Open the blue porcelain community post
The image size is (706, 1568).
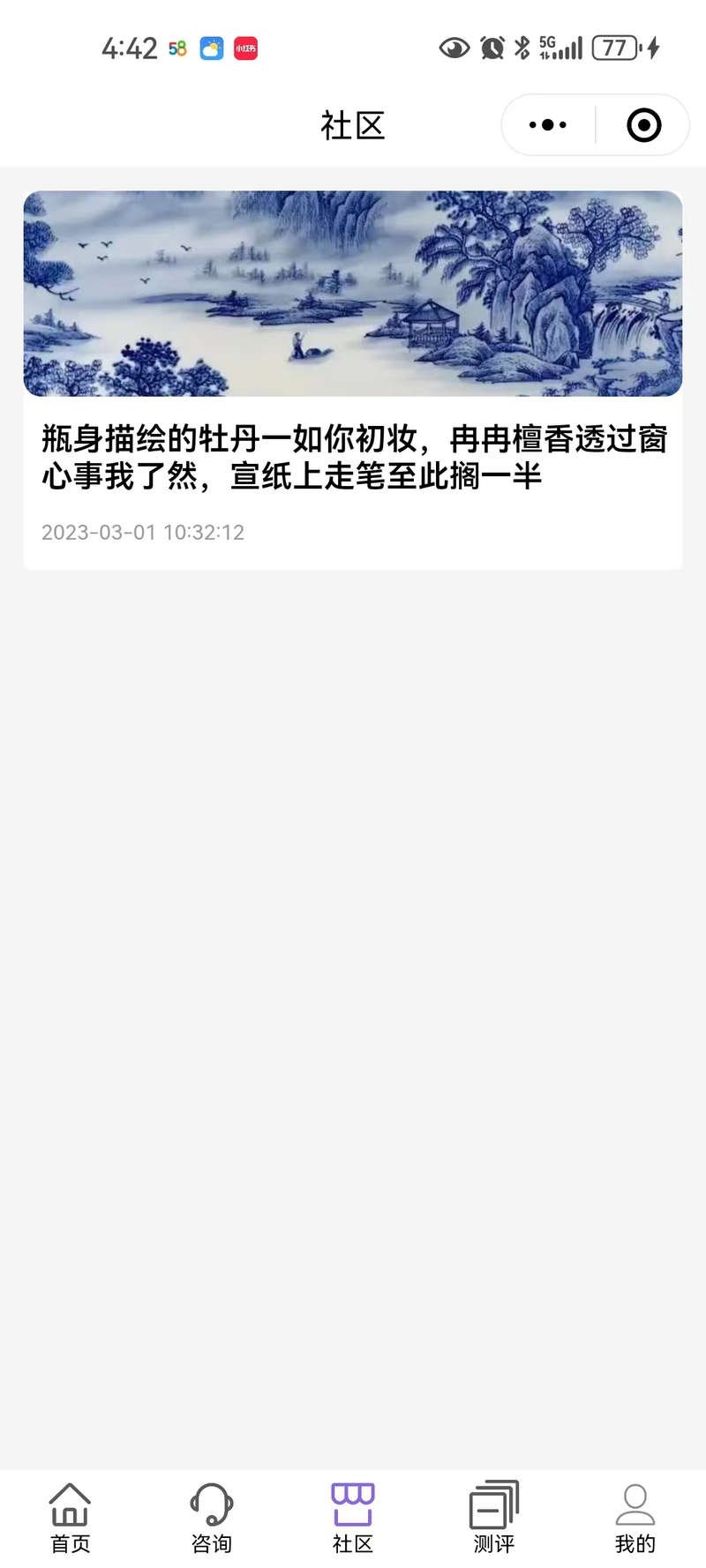(353, 380)
